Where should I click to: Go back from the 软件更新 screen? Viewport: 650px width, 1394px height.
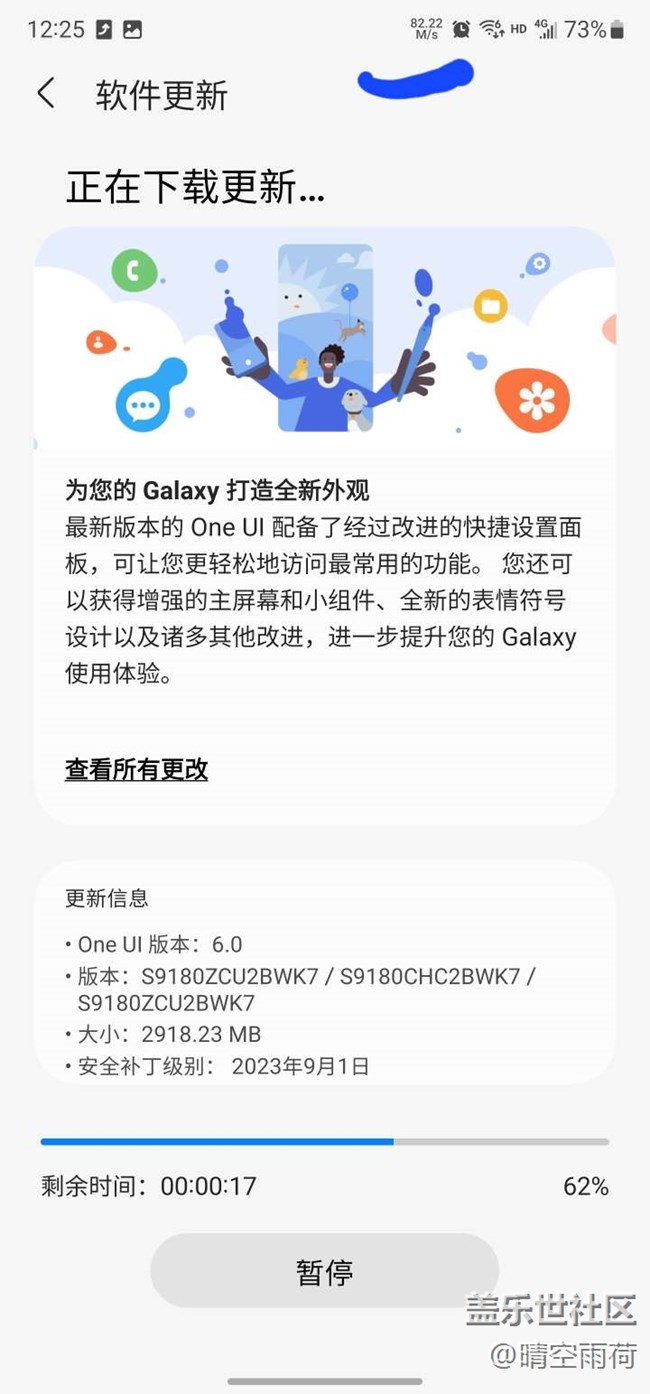(x=46, y=94)
